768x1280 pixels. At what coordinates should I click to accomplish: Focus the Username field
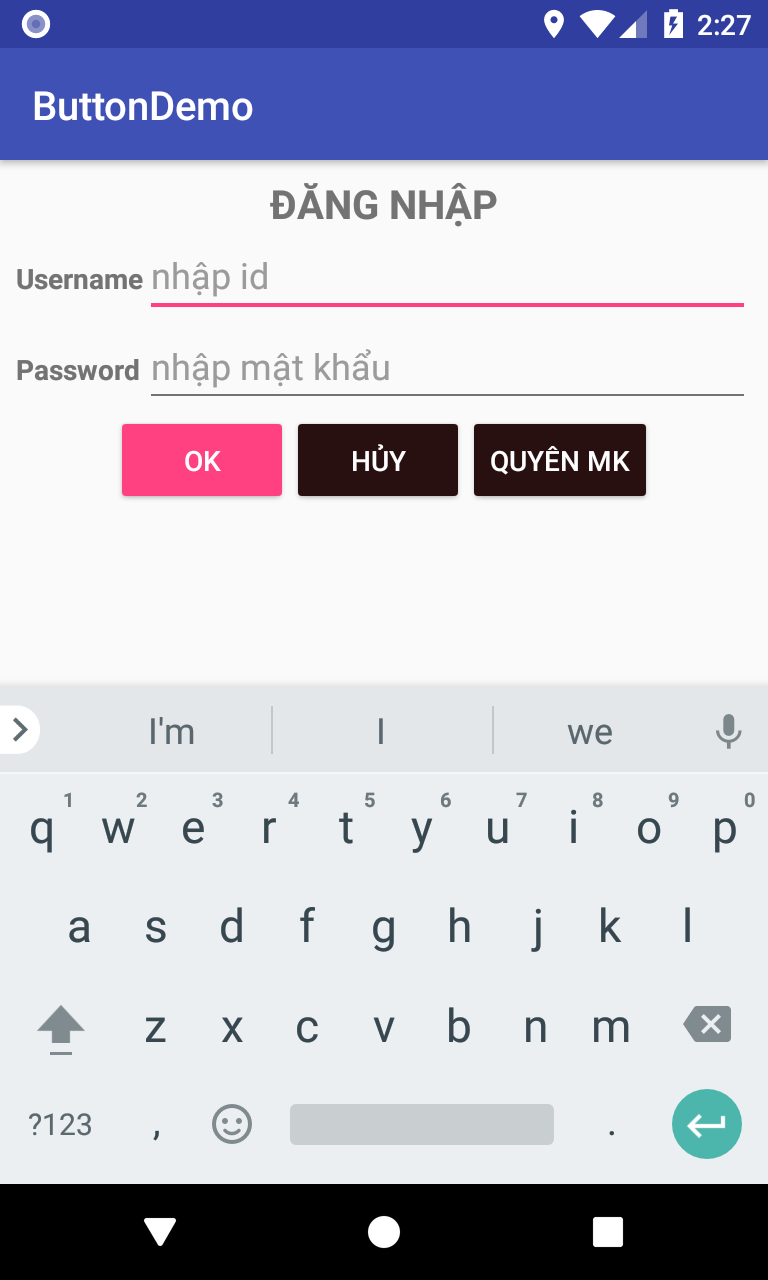point(447,279)
